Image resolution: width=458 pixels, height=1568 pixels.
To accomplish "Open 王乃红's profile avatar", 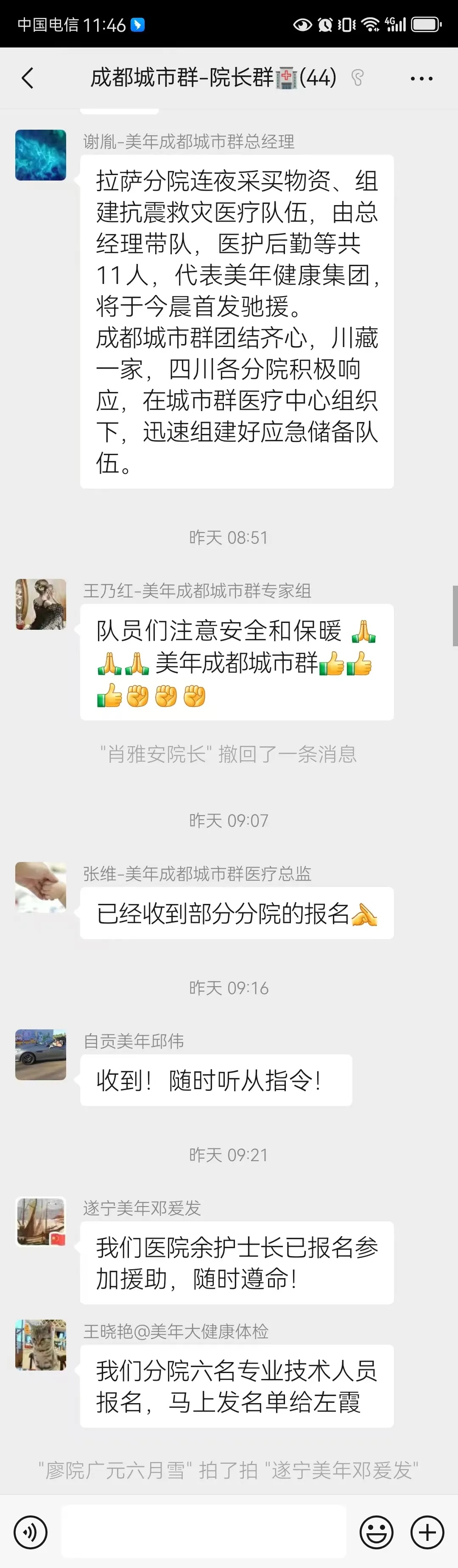I will [41, 604].
